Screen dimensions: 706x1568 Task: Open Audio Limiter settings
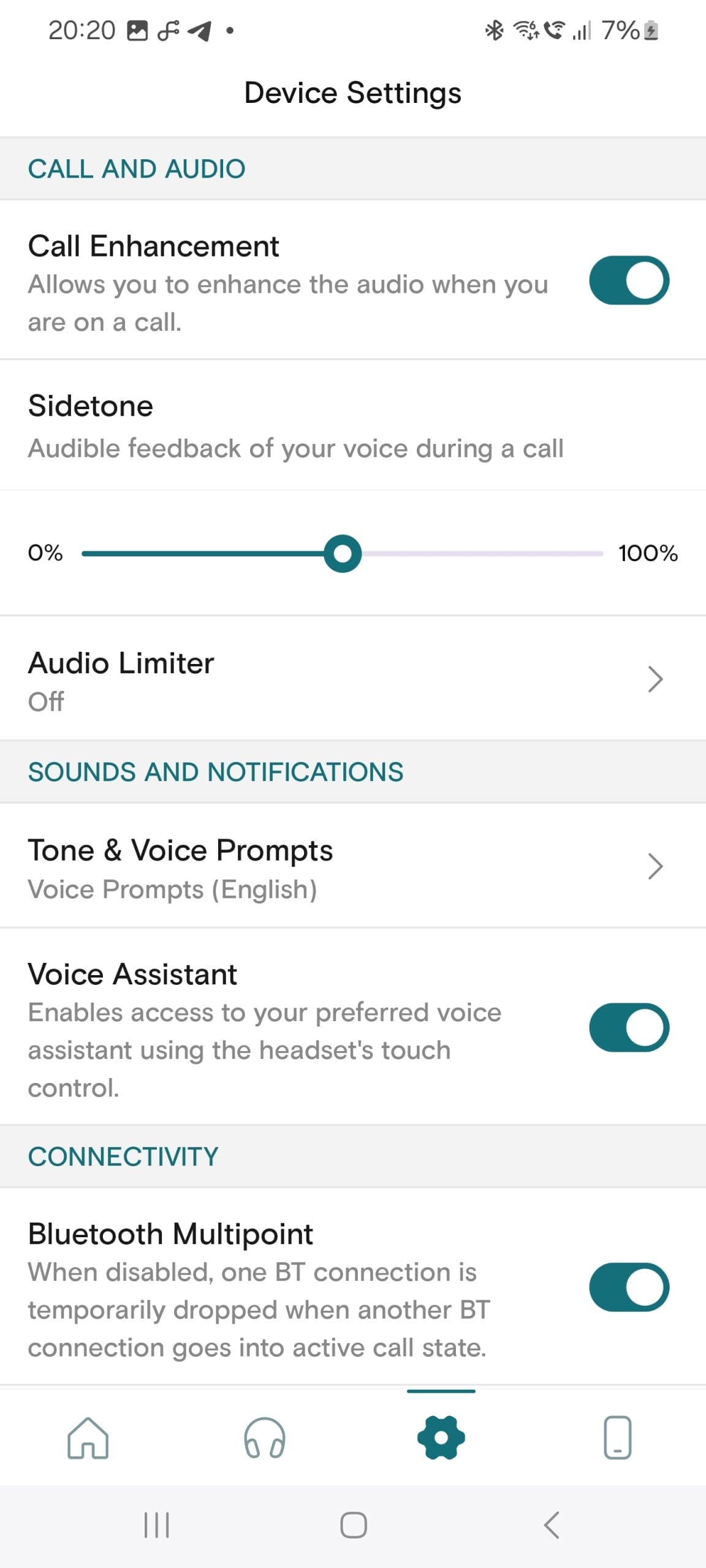(x=353, y=679)
